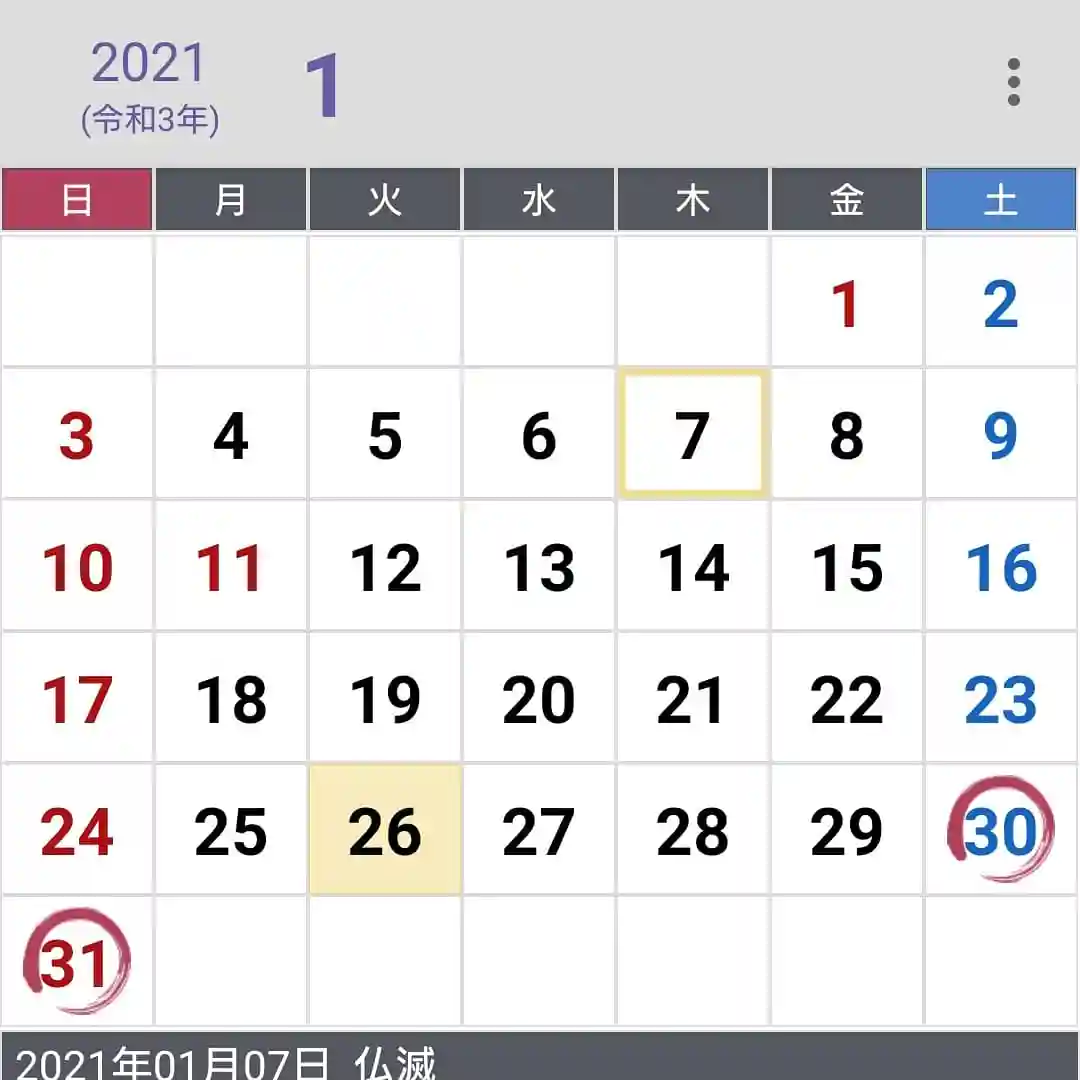This screenshot has height=1080, width=1080.
Task: Select January 18 on the calendar
Action: pyautogui.click(x=231, y=699)
